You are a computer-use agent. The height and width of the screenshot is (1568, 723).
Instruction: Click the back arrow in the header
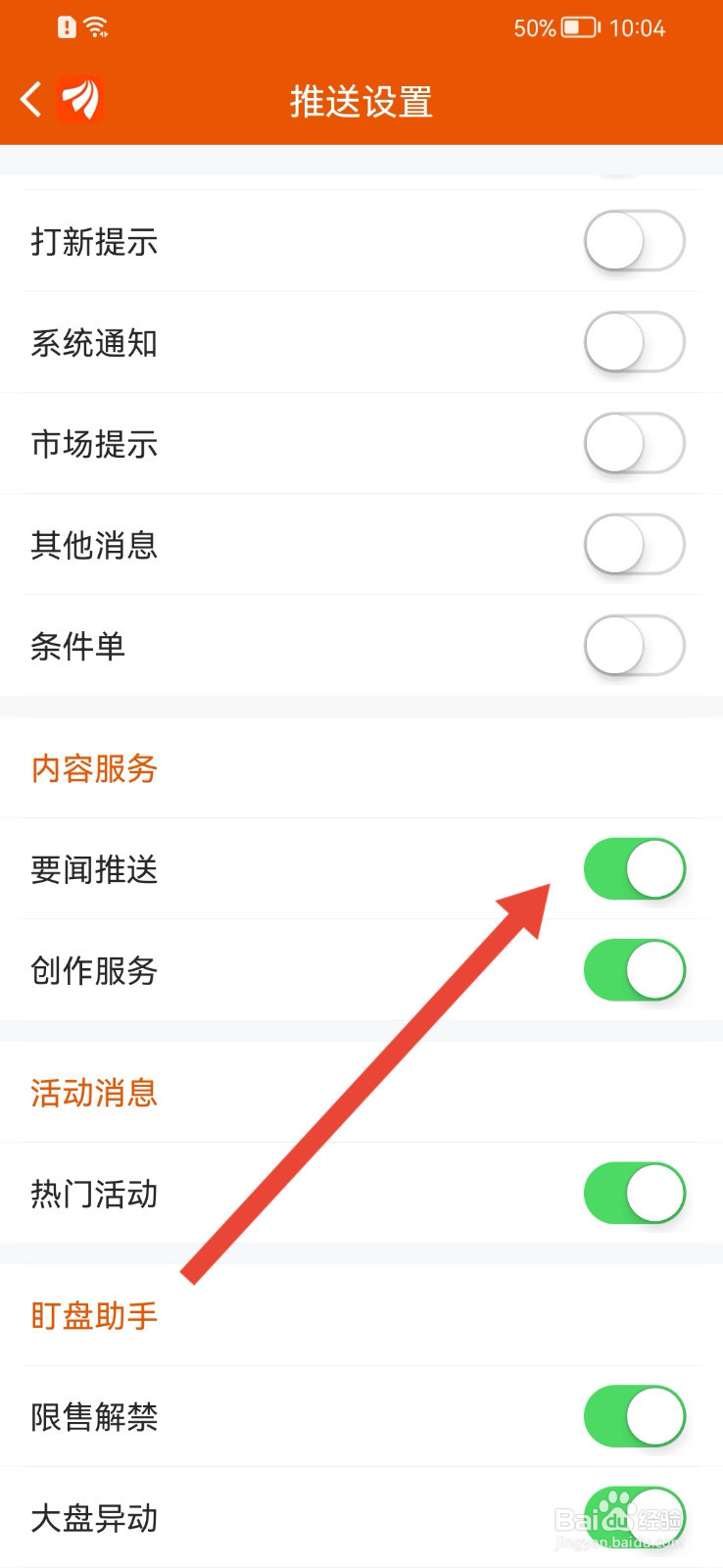pos(28,99)
